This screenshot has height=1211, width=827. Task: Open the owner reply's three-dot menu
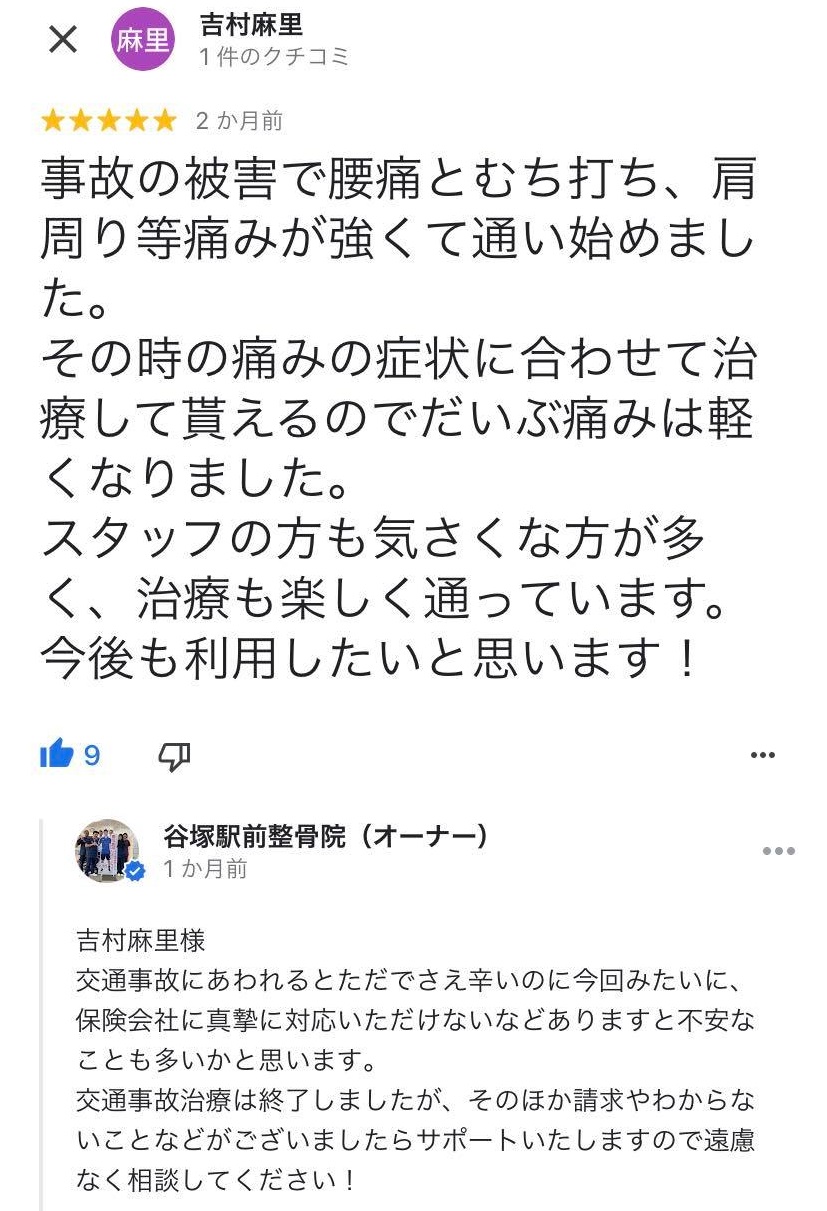tap(778, 851)
